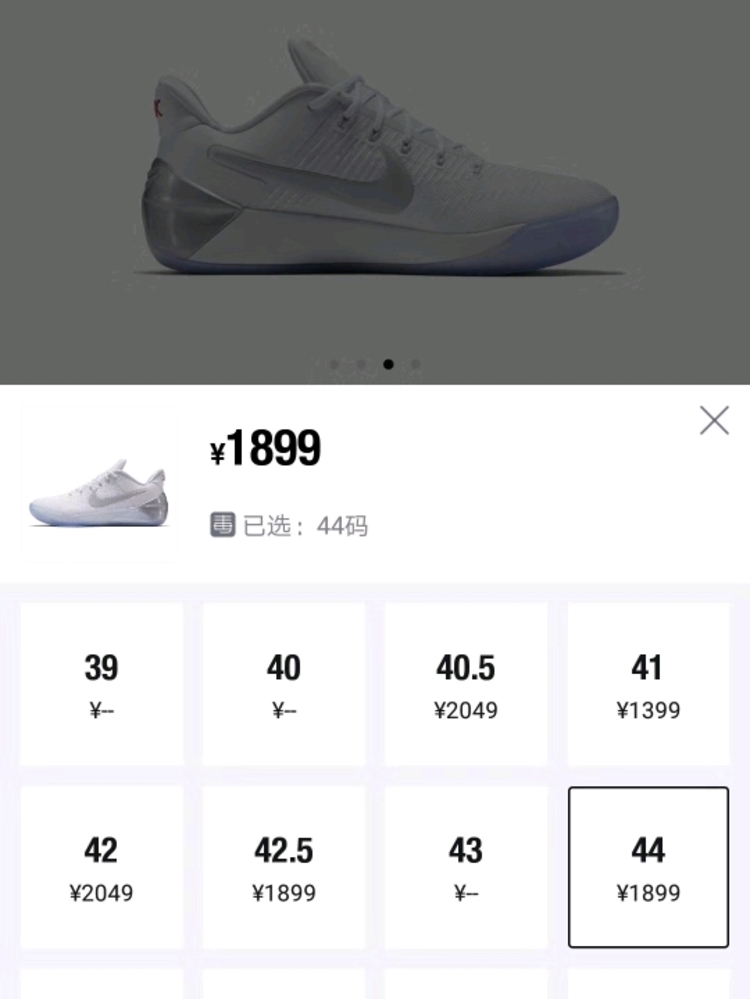This screenshot has width=750, height=999.
Task: Select size 42 at ¥2049
Action: (x=101, y=867)
